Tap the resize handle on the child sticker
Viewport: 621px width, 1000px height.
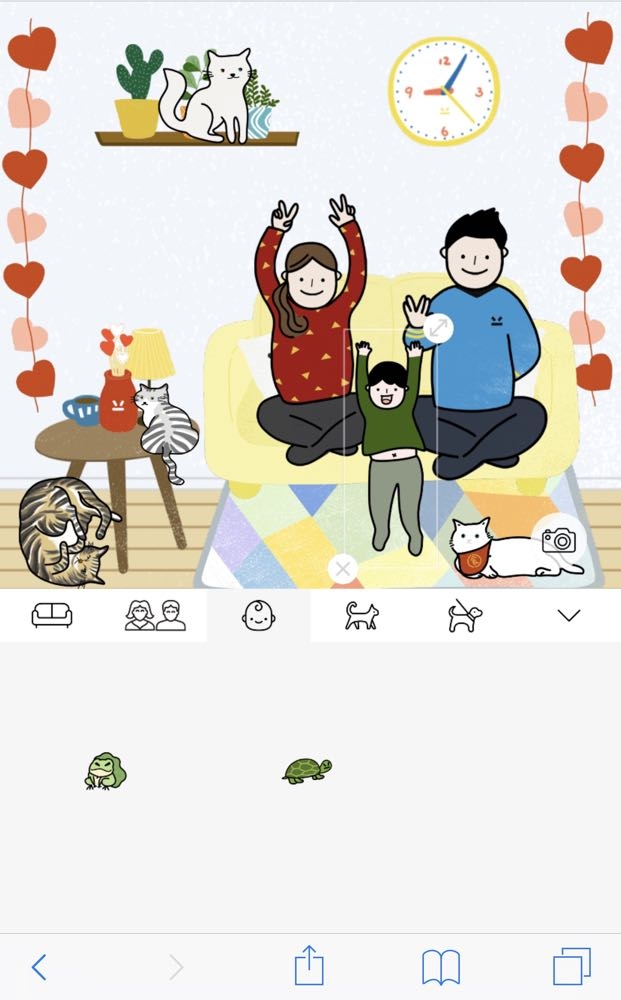click(x=438, y=329)
